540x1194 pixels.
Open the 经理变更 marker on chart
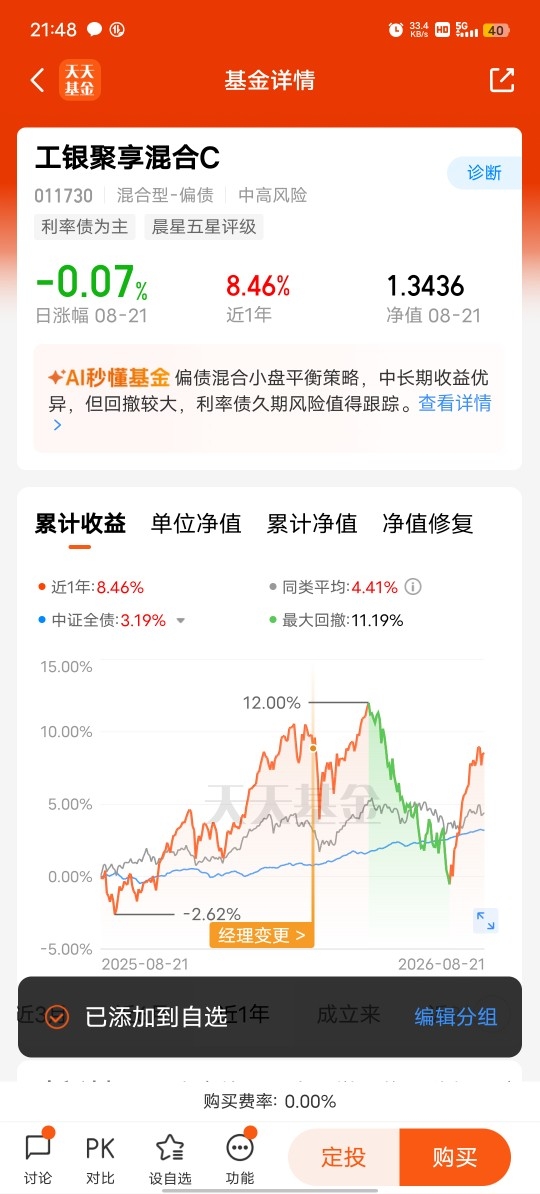click(x=261, y=935)
